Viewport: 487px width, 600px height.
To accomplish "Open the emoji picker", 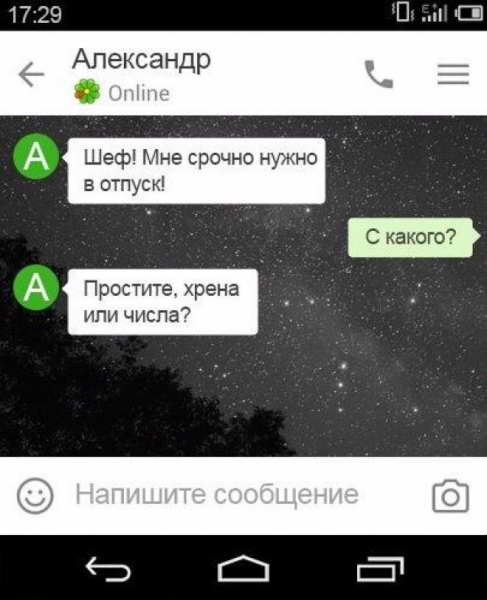I will [35, 496].
